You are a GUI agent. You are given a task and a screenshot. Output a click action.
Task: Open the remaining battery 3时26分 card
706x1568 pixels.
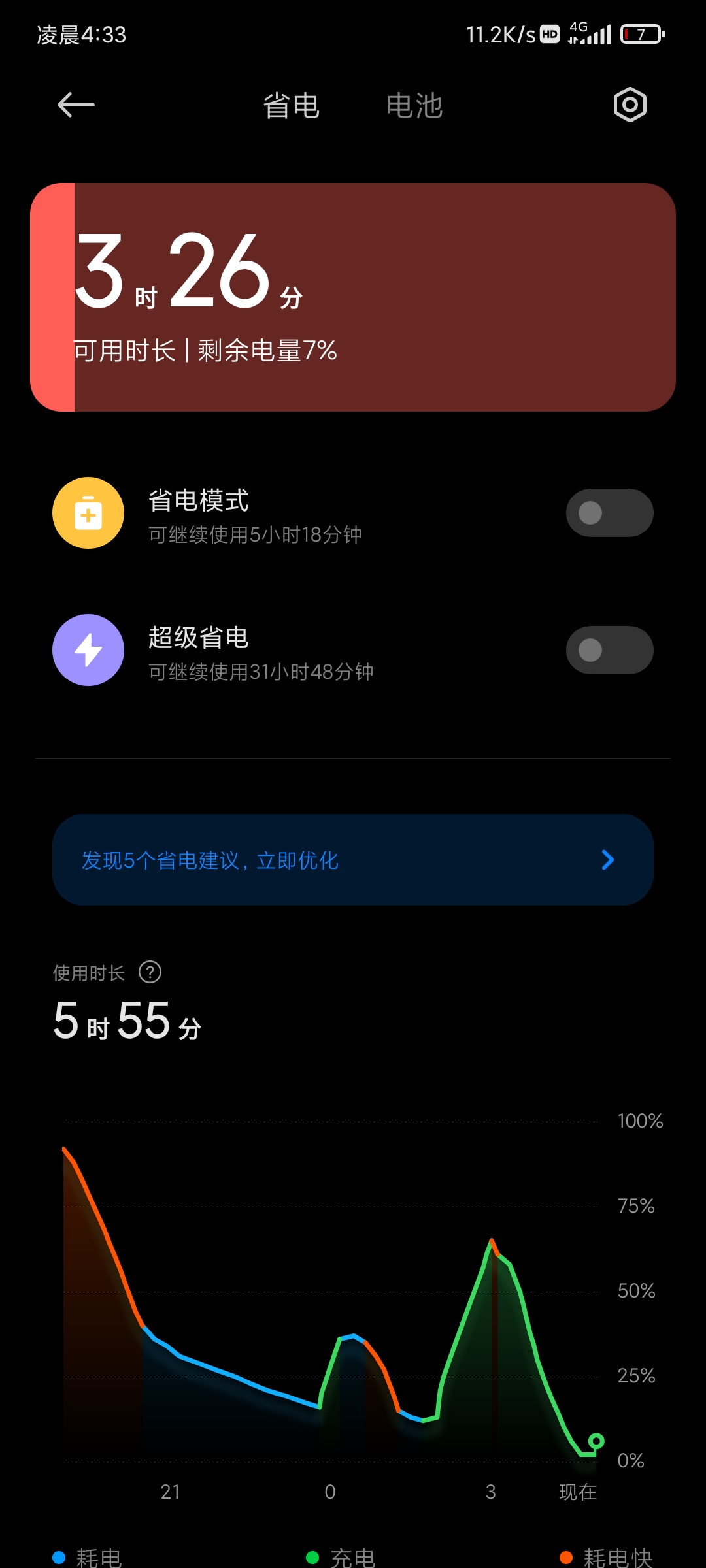click(353, 297)
